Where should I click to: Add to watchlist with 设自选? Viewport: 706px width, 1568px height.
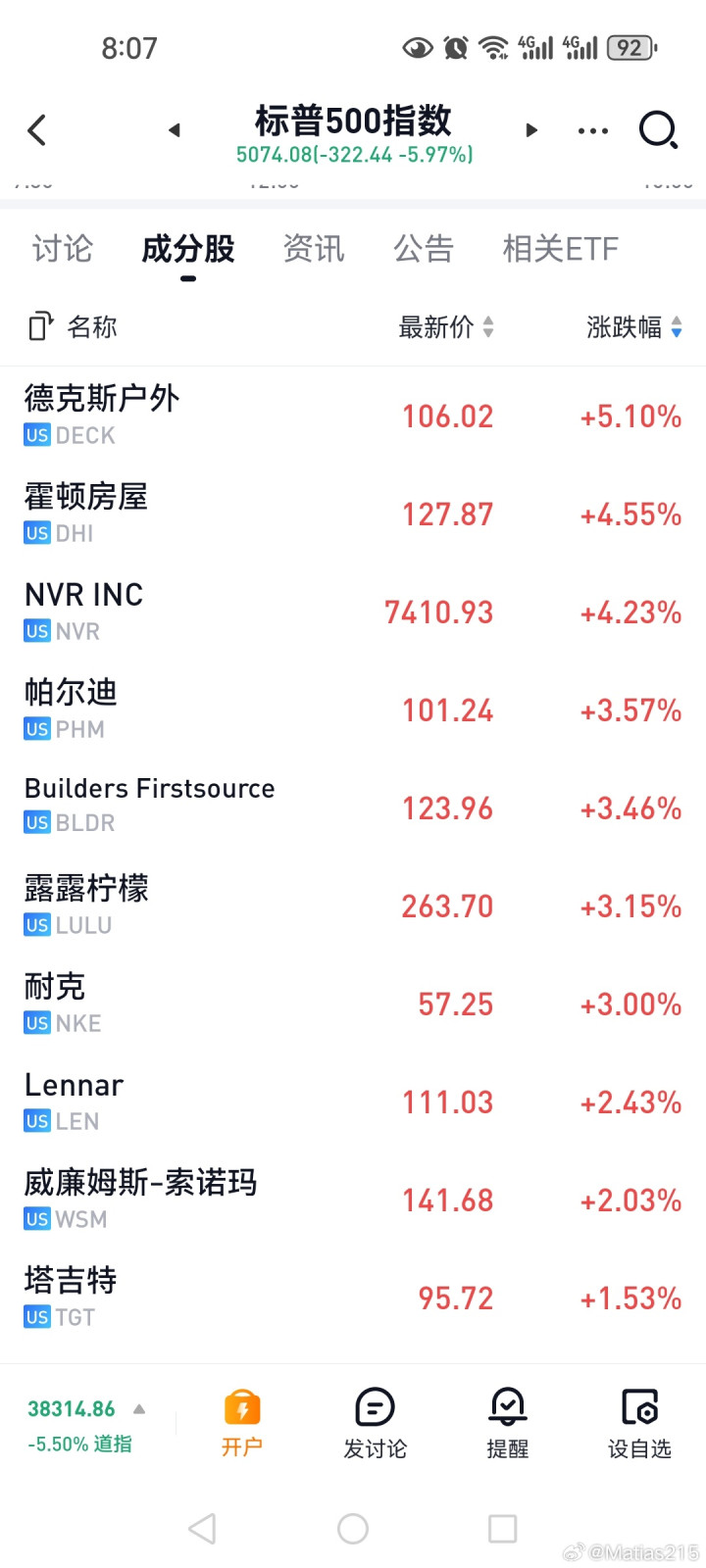pos(639,1423)
